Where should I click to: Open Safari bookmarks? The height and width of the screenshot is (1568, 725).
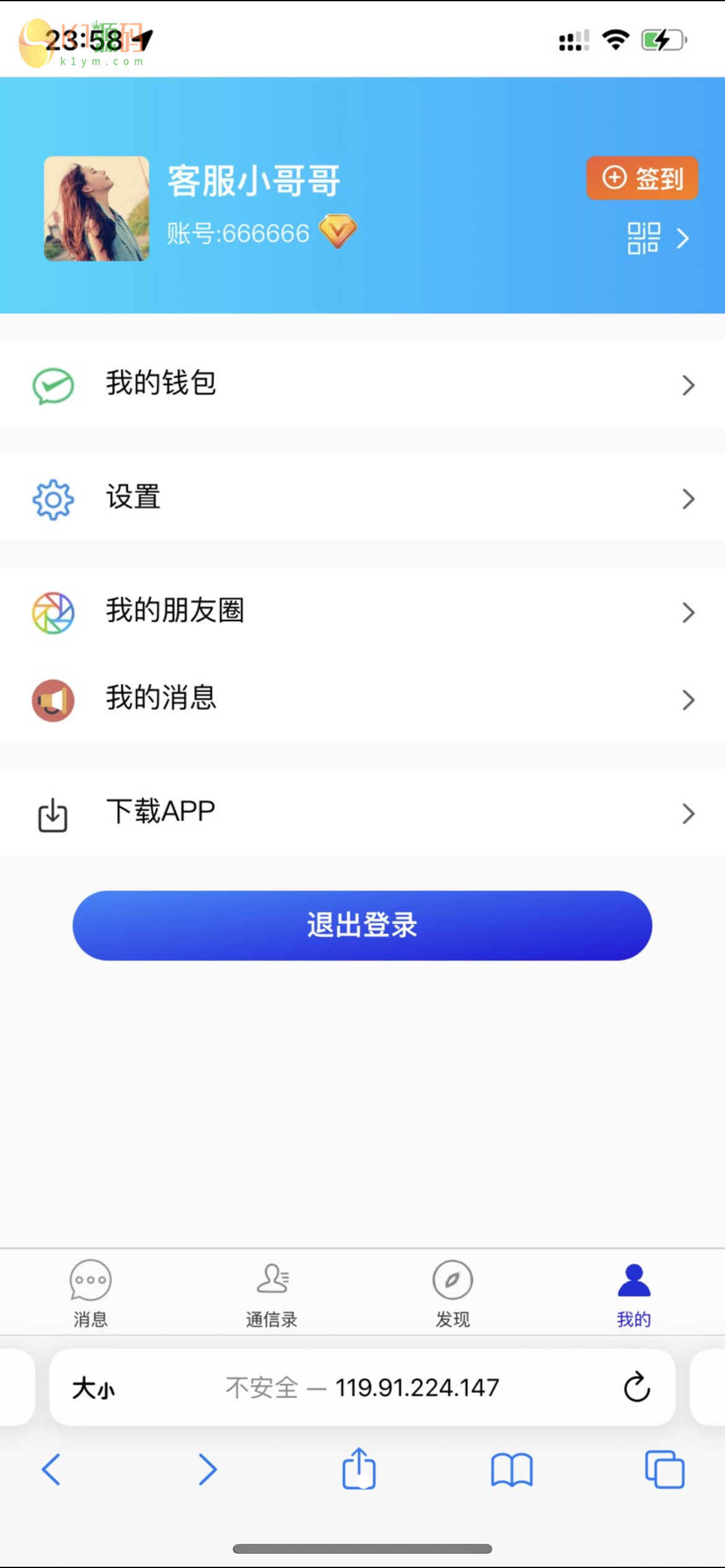[511, 1469]
